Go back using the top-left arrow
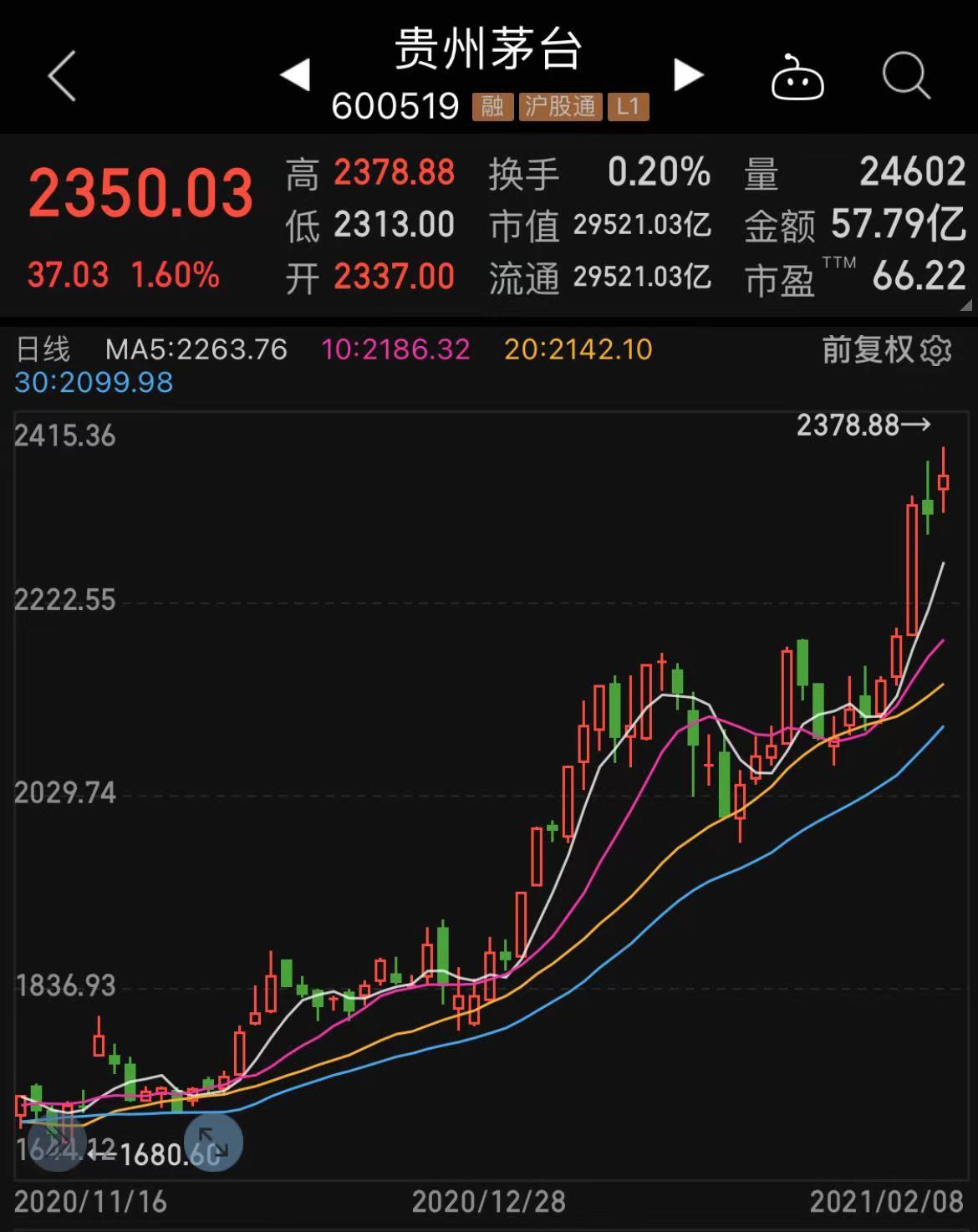Screen dimensions: 978x1232 [63, 76]
